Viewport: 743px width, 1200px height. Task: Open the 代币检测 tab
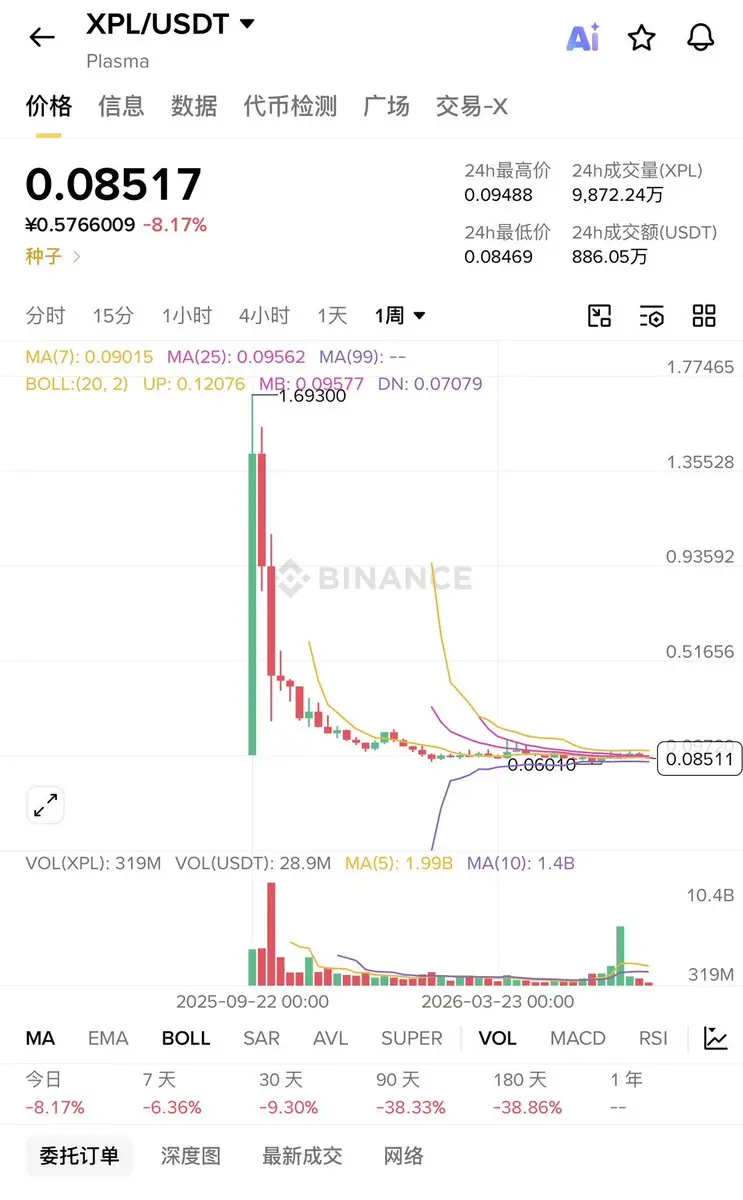pyautogui.click(x=290, y=106)
